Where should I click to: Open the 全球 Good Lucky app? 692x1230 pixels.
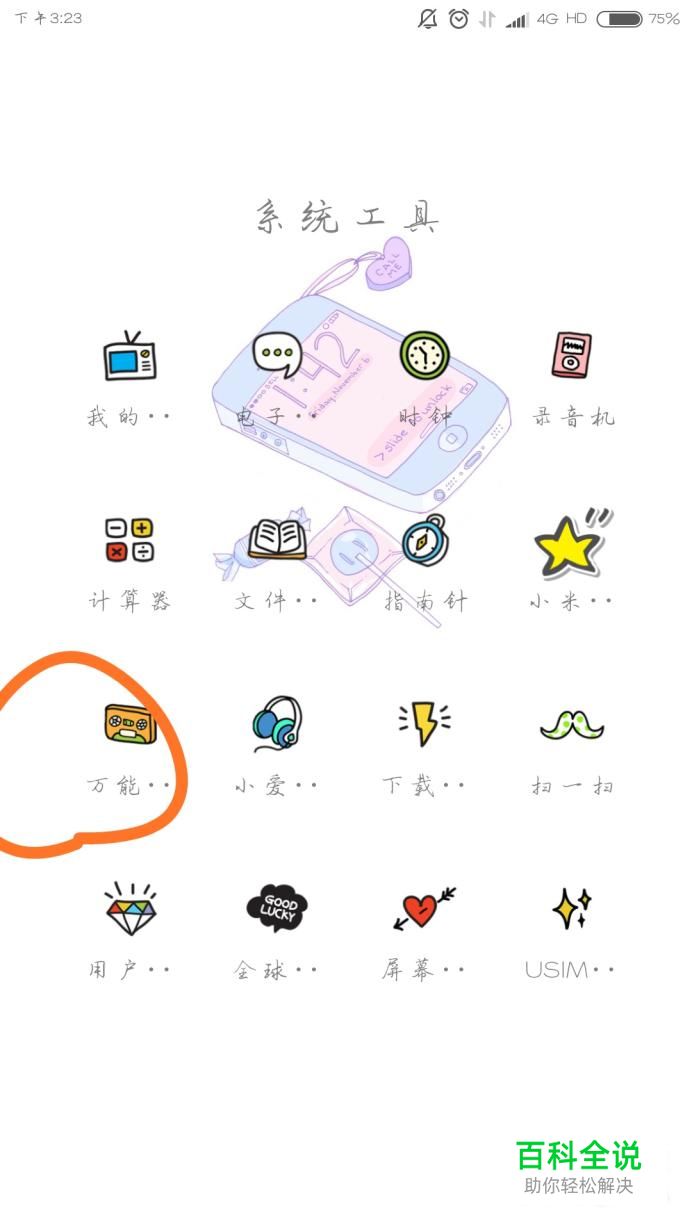pos(276,908)
